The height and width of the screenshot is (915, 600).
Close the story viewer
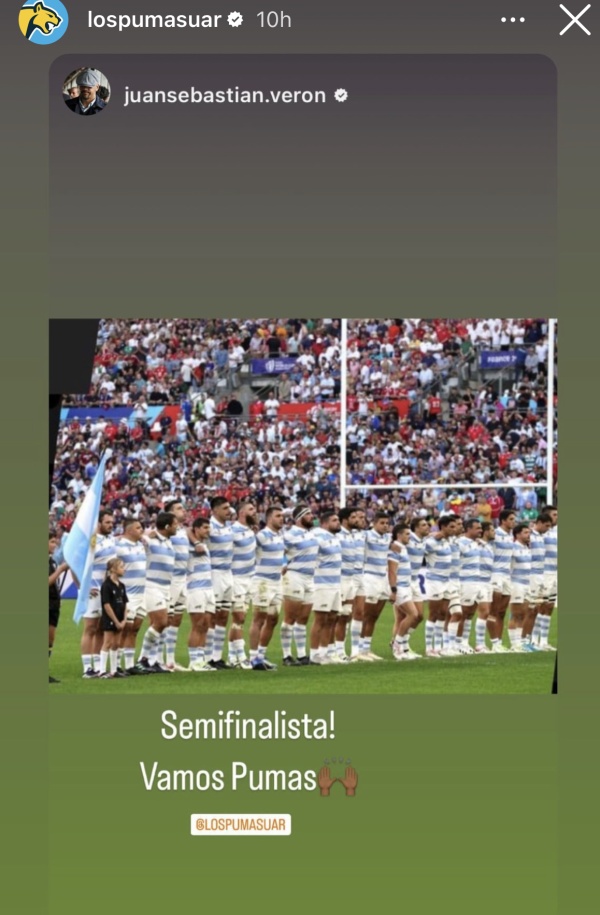574,20
